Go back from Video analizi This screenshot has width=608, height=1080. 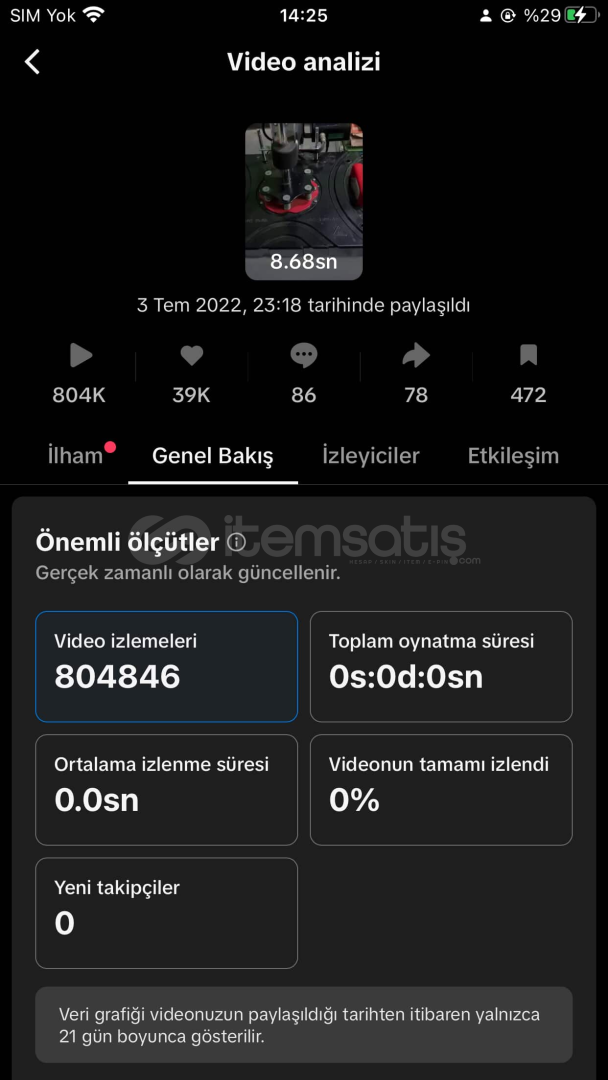32,62
